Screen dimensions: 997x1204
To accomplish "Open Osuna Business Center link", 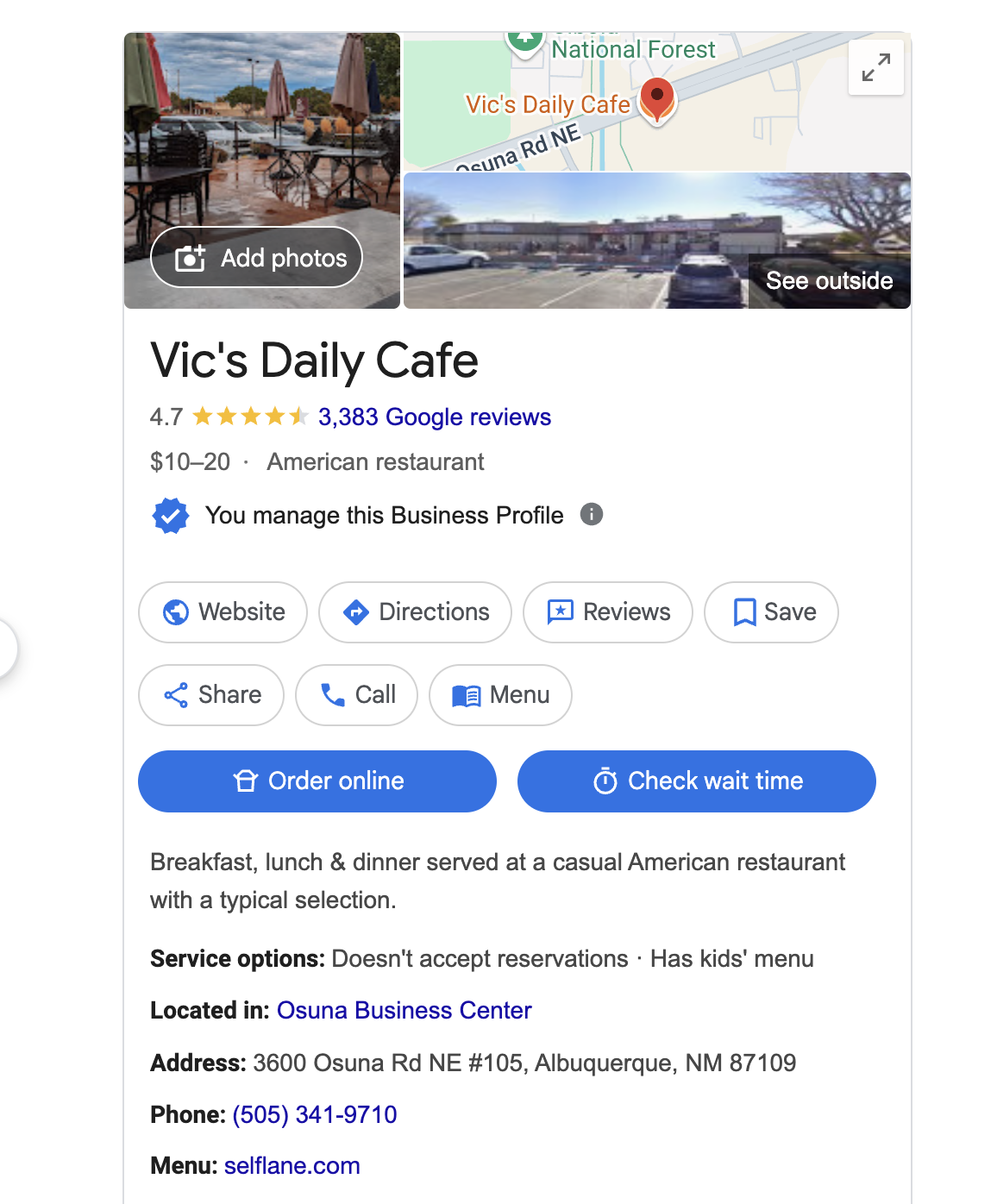I will (x=404, y=1011).
